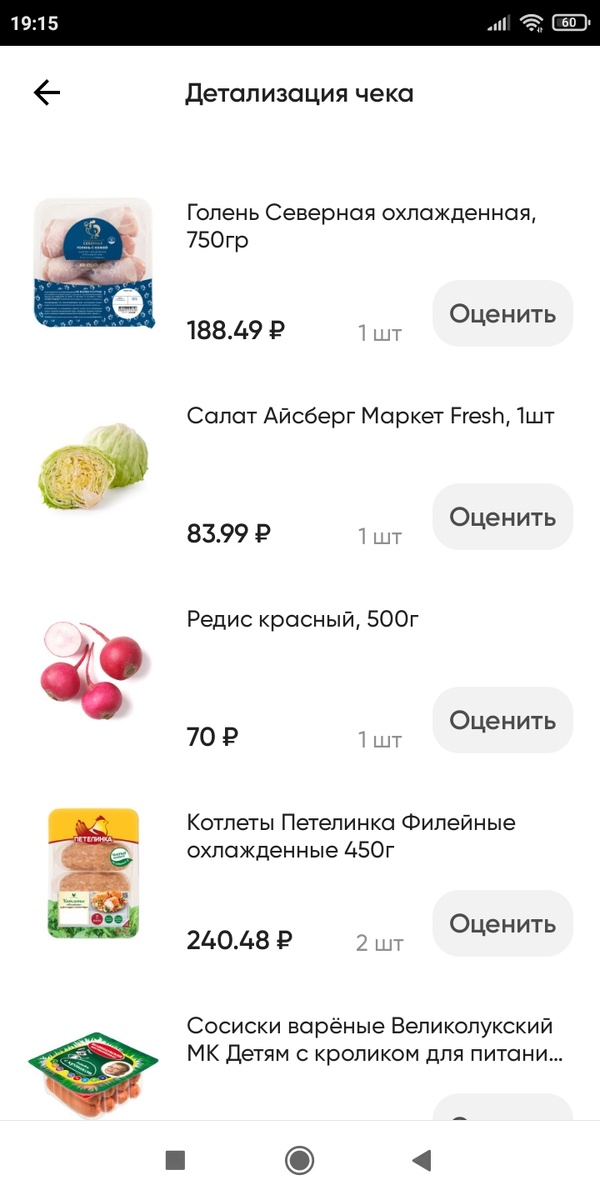The image size is (600, 1200).
Task: Tap Оценить for Салат Айсберг
Action: [x=502, y=517]
